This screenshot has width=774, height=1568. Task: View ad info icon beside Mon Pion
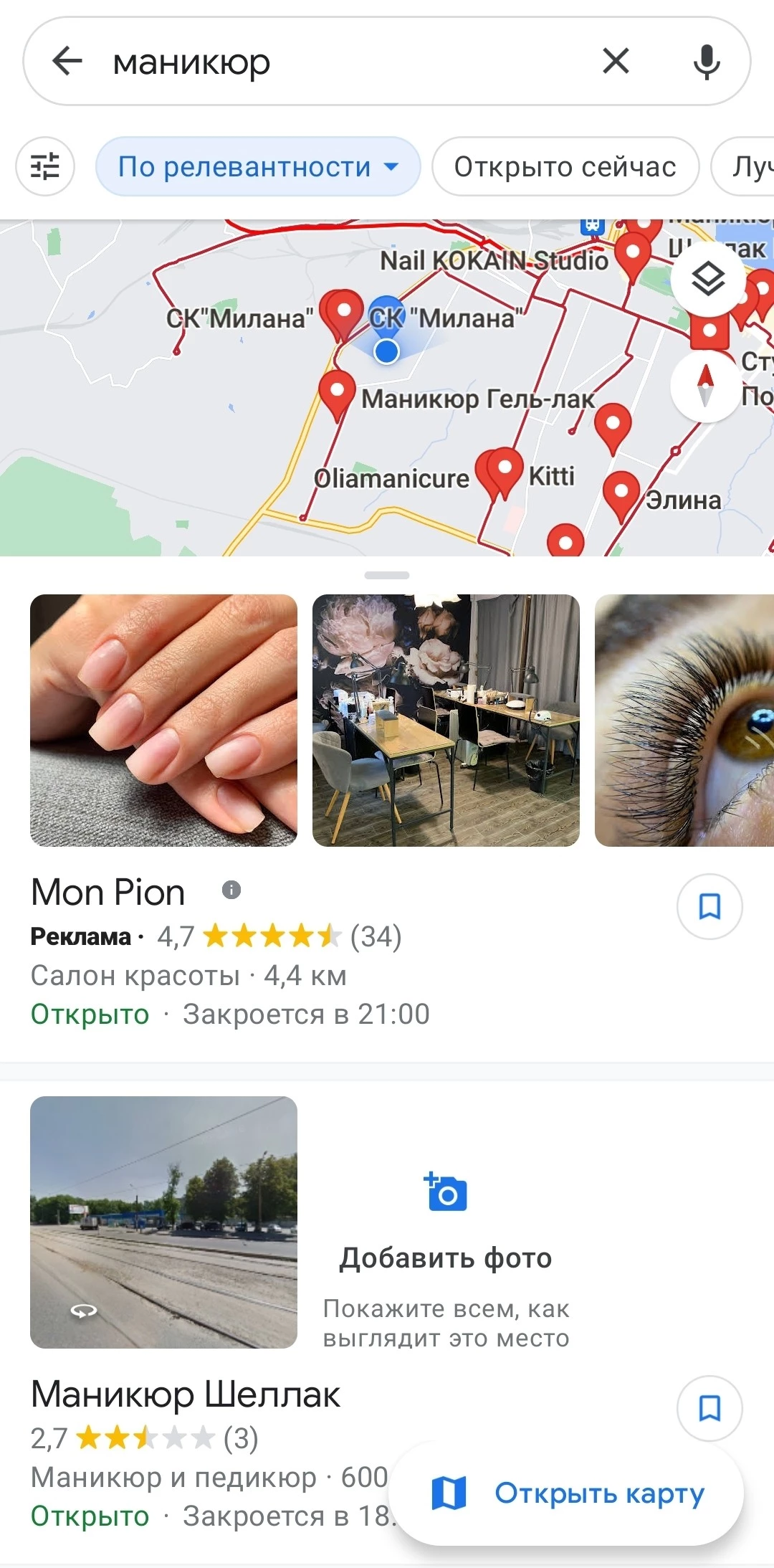[231, 890]
